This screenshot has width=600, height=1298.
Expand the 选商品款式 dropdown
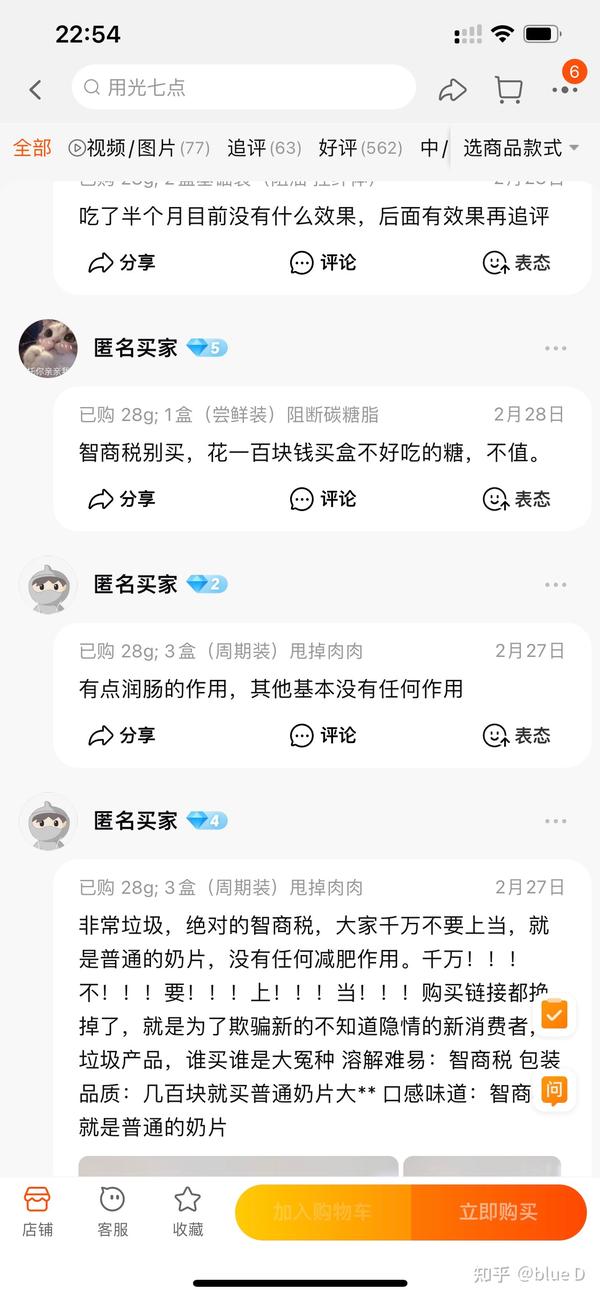[x=521, y=148]
